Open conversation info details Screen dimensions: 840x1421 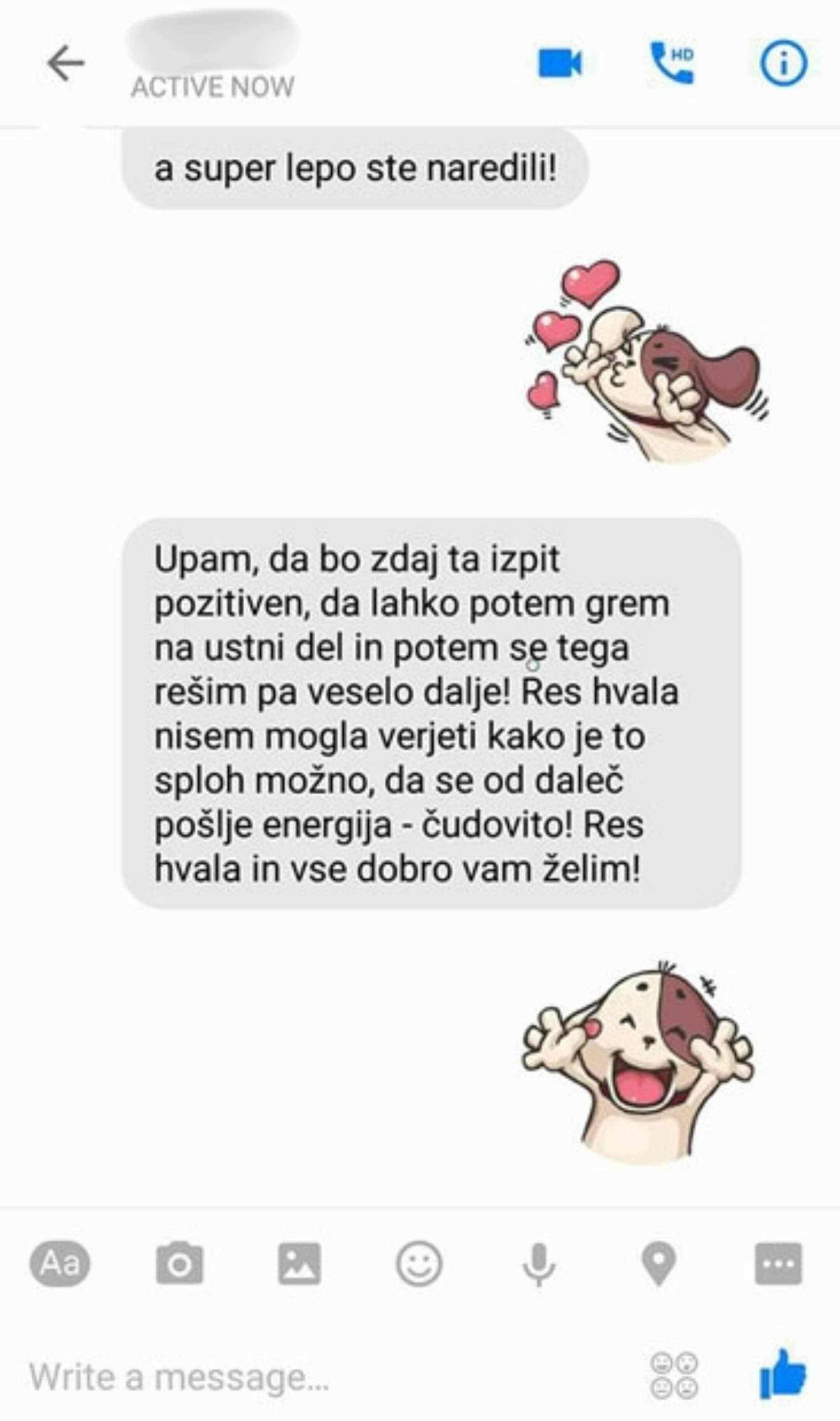[x=783, y=63]
